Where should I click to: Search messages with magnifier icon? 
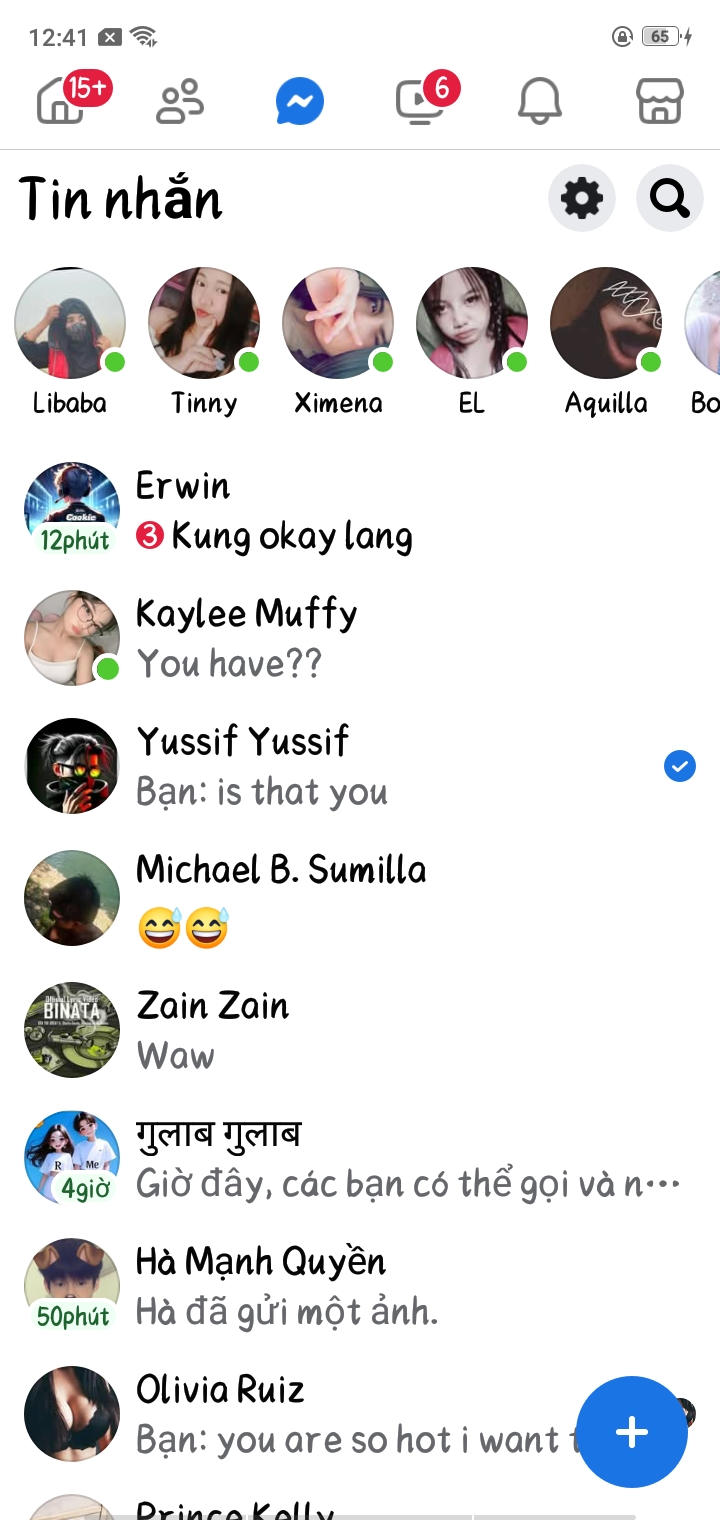tap(669, 198)
